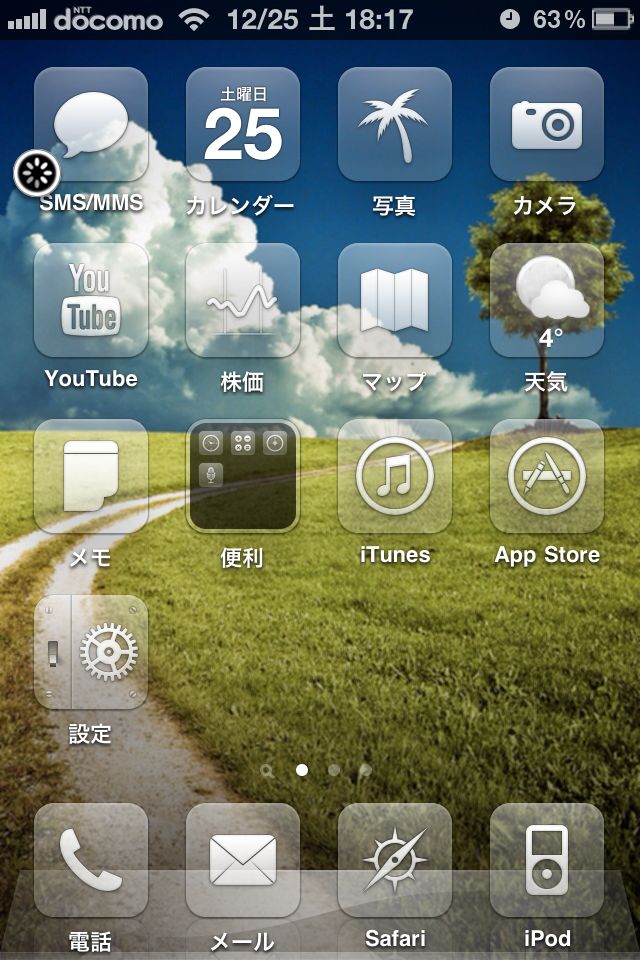Open the メモ notes app
Screen dimensions: 640x960
91,476
